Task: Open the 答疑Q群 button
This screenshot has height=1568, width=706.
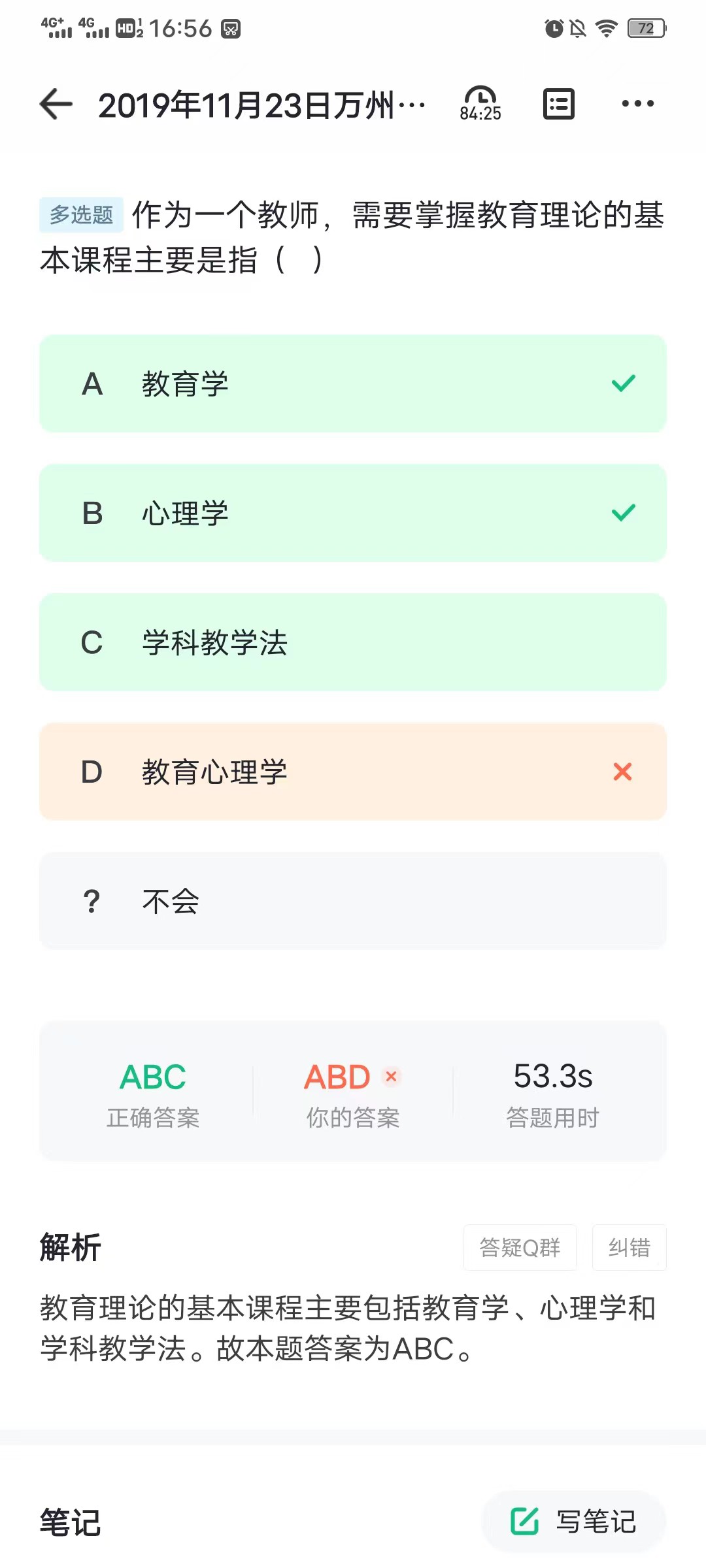Action: (520, 1247)
